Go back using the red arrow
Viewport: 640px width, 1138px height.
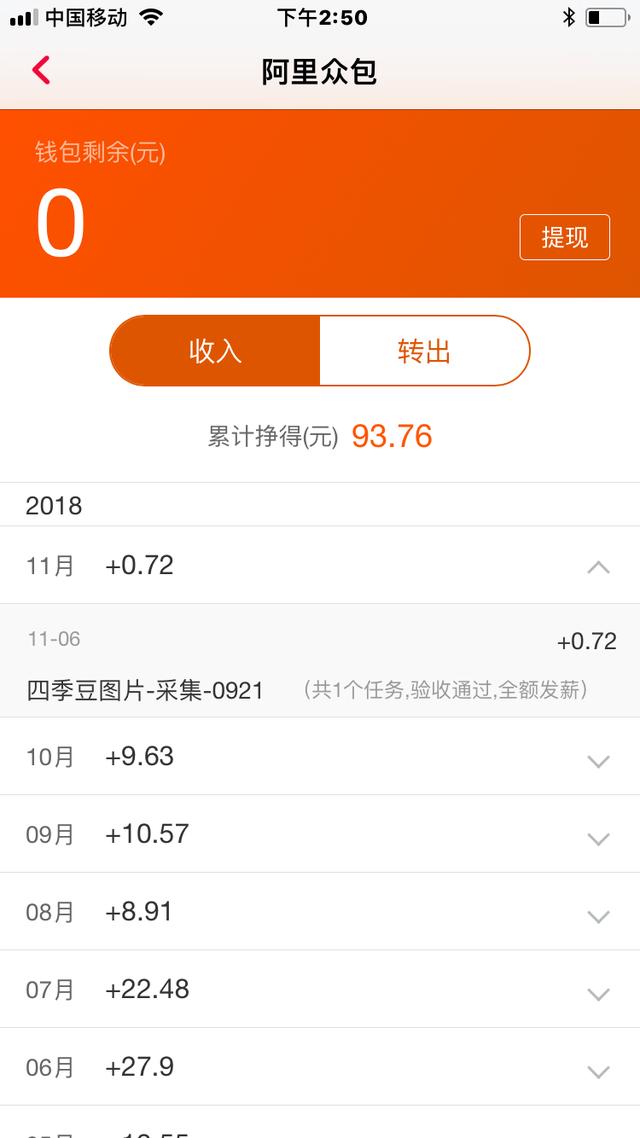pyautogui.click(x=41, y=71)
